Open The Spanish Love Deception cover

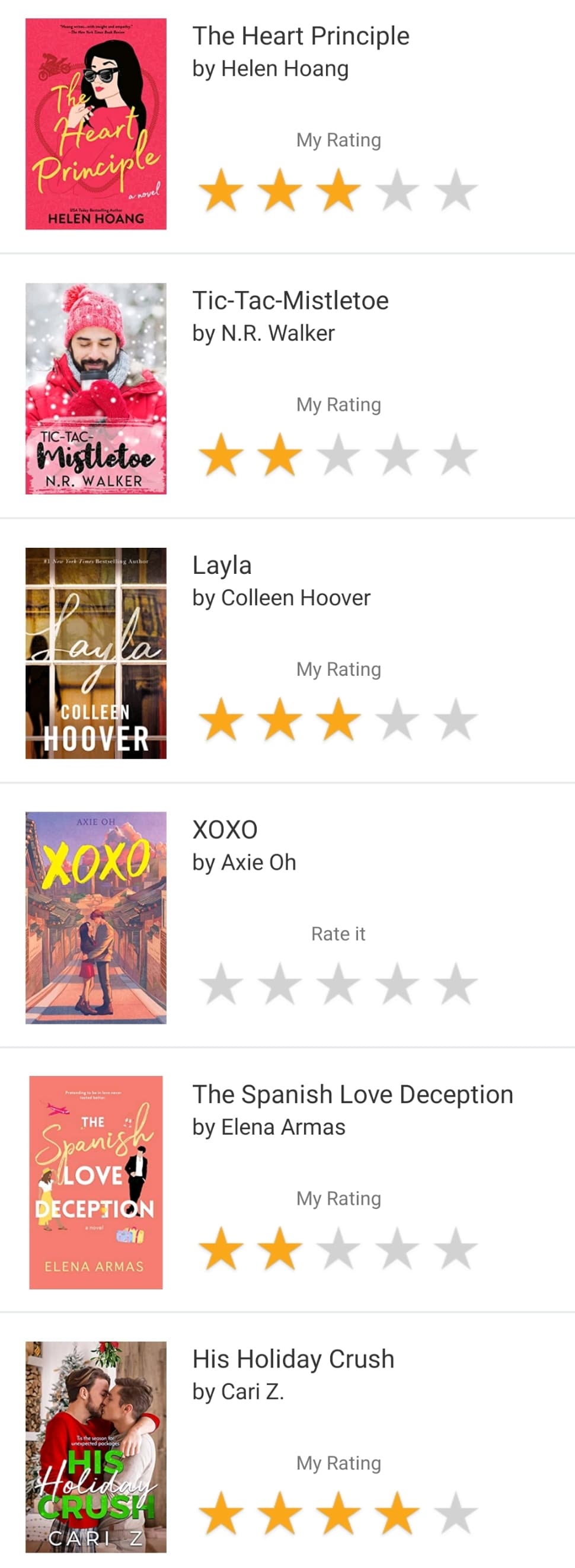pos(95,1182)
